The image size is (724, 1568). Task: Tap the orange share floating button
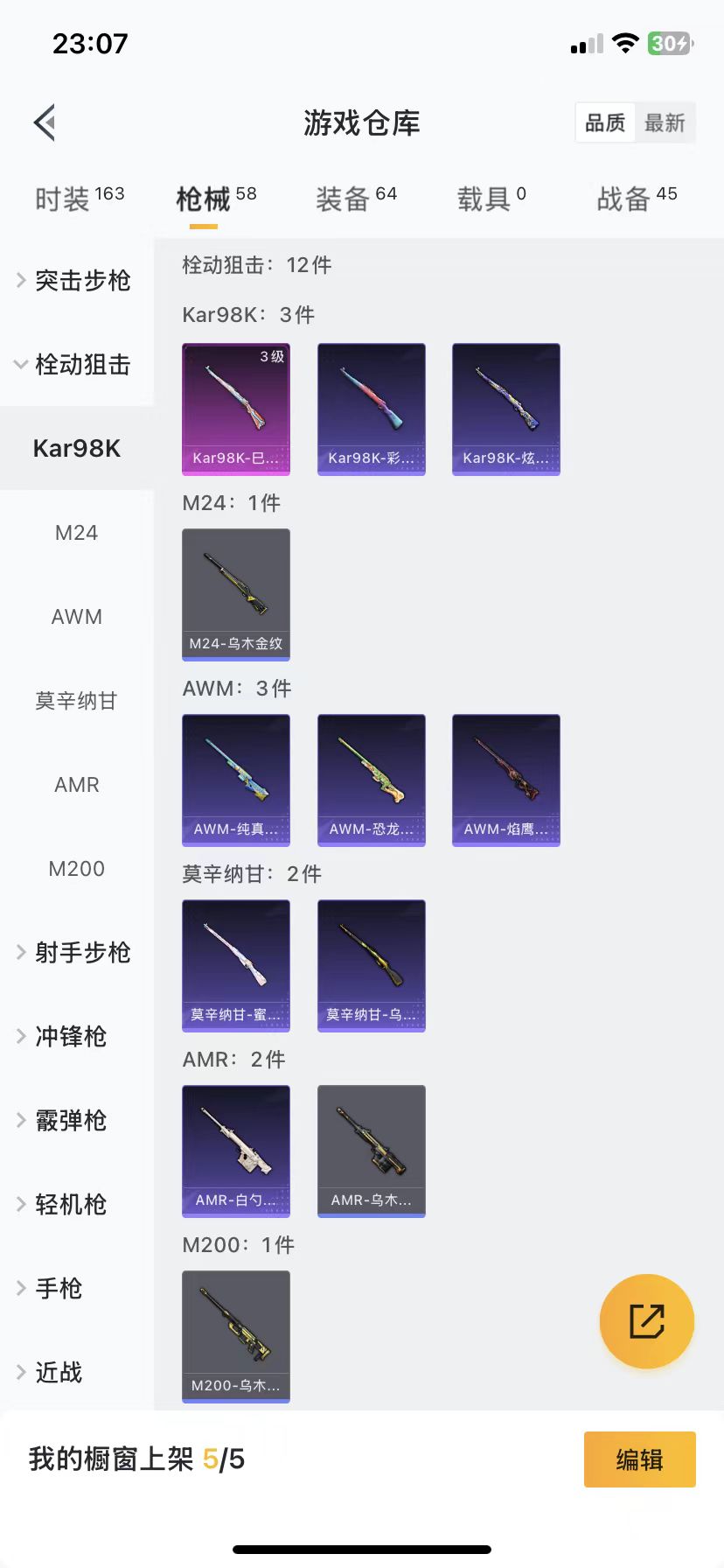[x=647, y=1321]
